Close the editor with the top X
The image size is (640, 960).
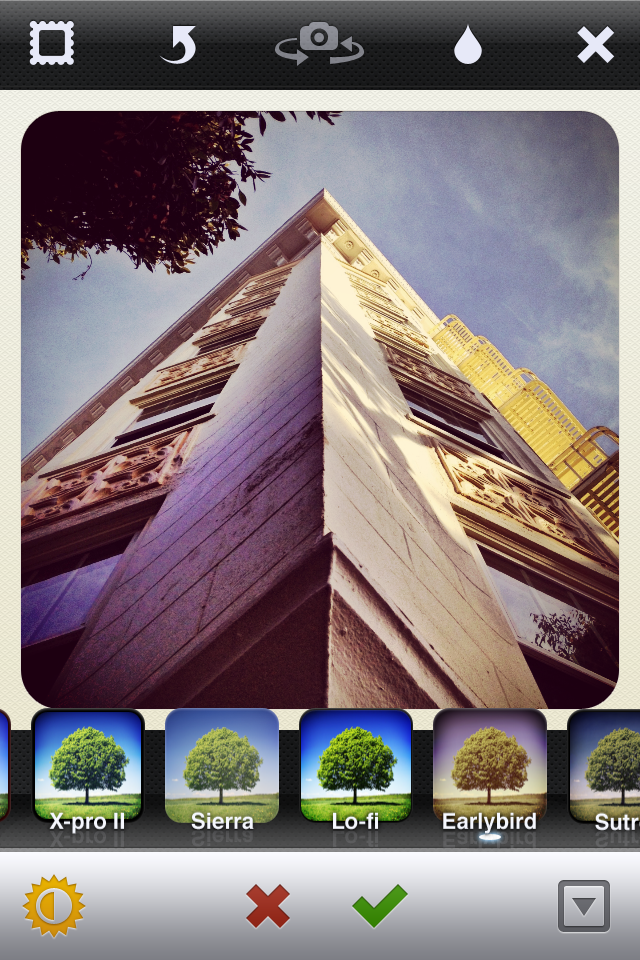pos(595,45)
